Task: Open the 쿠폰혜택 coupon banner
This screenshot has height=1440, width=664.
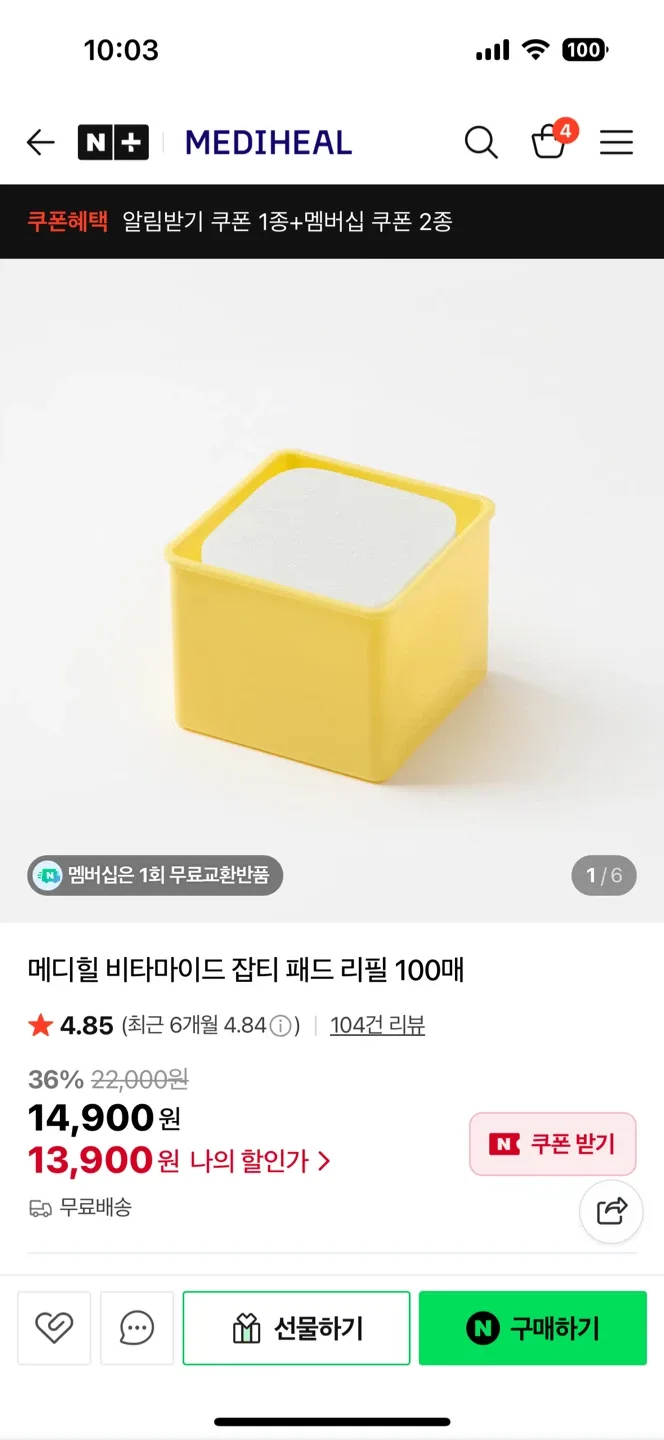Action: coord(240,221)
